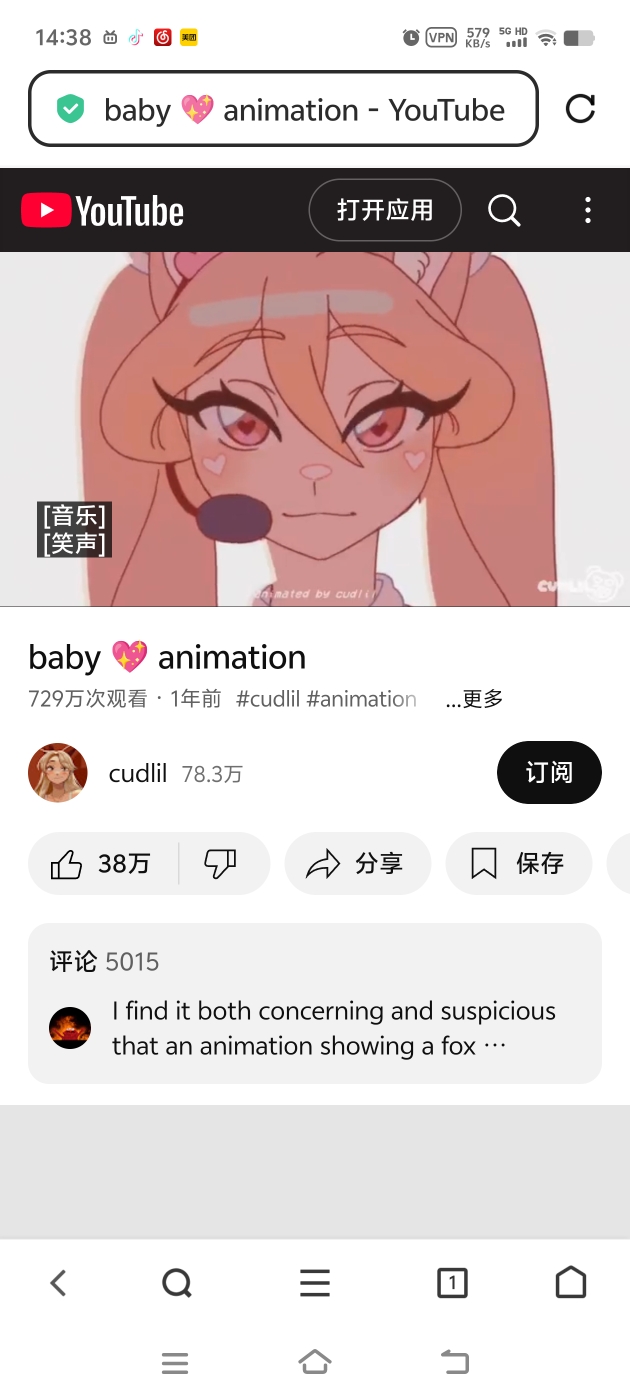
Task: Share the video via 分享
Action: pos(357,863)
